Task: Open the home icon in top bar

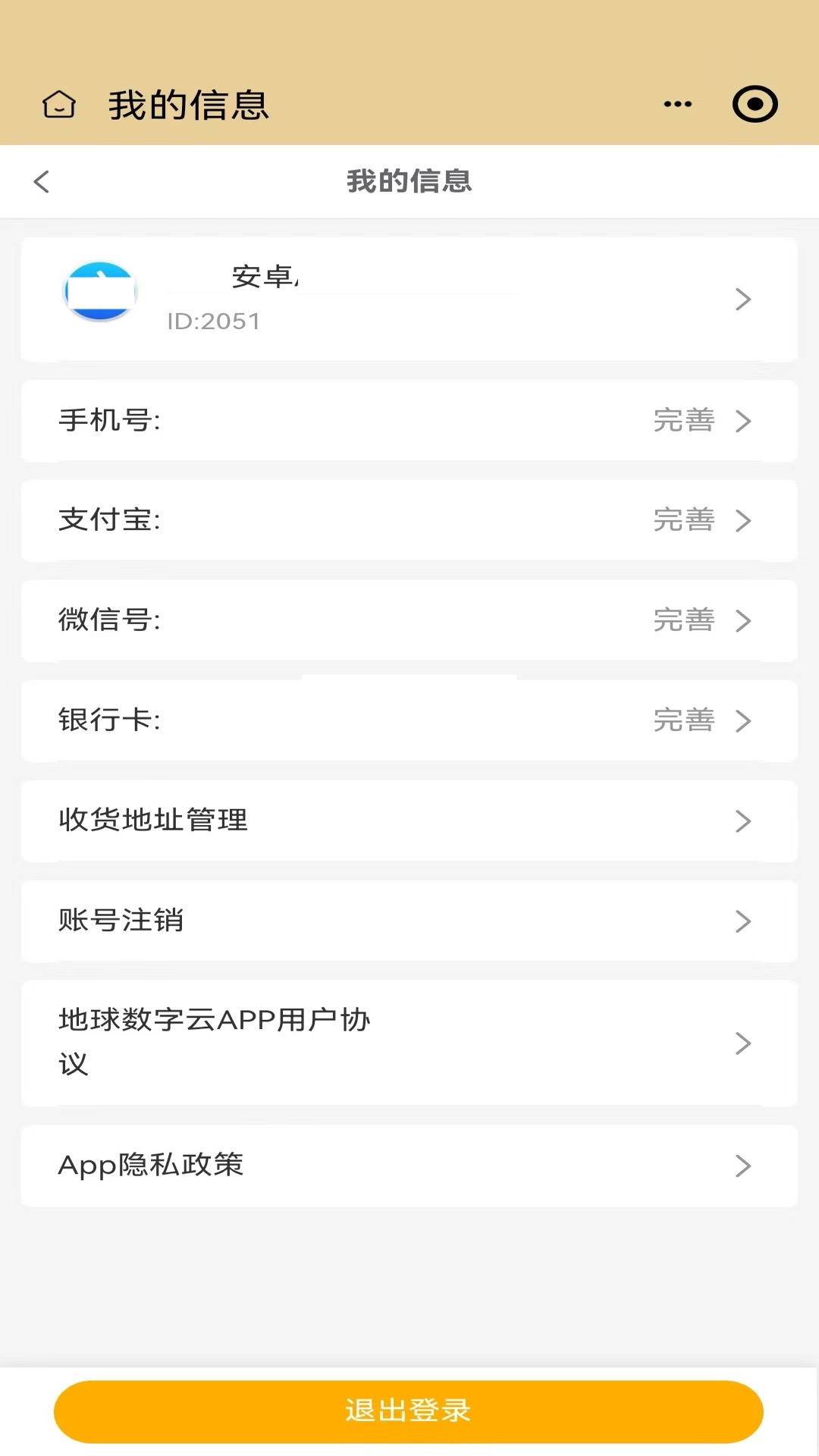Action: point(58,104)
